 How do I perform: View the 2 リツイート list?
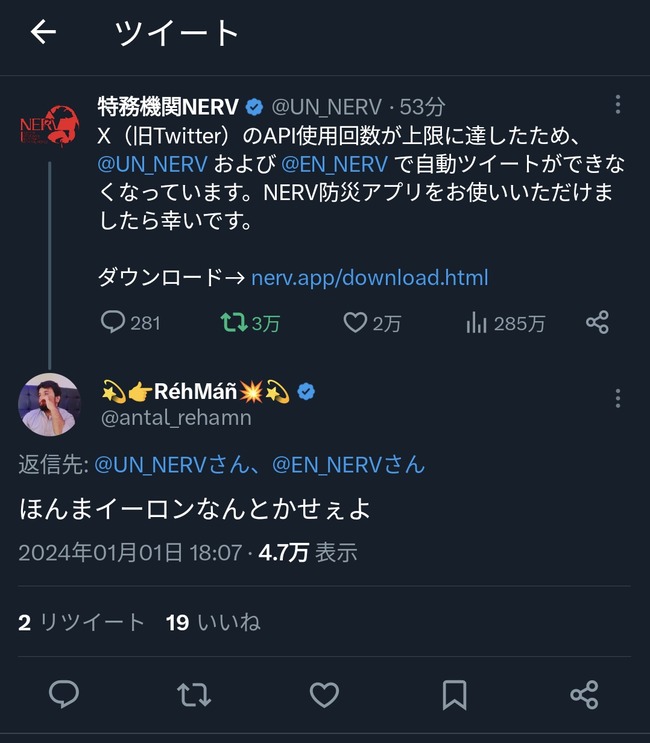pos(81,622)
